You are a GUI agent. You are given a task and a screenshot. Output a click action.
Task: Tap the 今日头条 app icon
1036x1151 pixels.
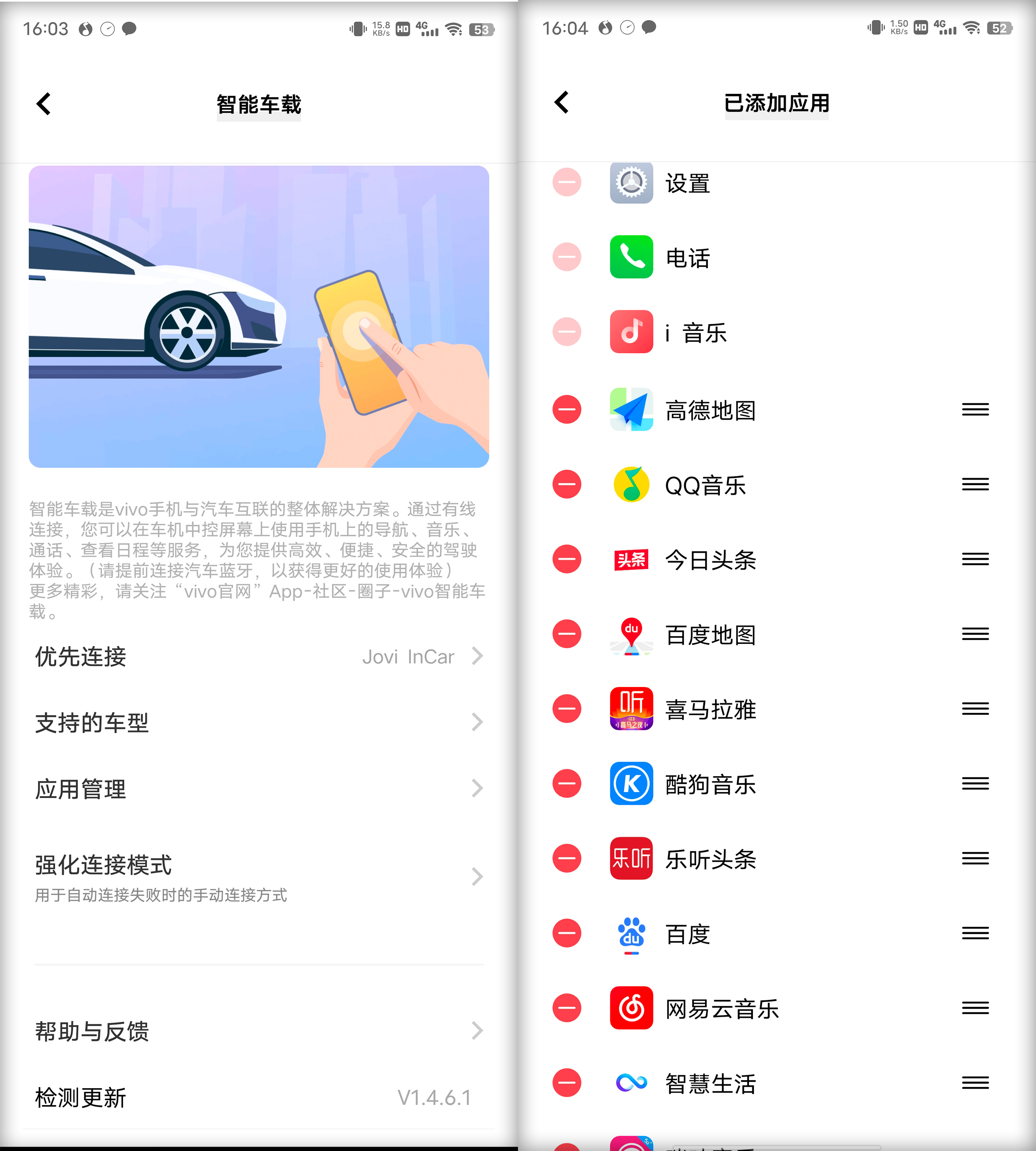point(631,559)
